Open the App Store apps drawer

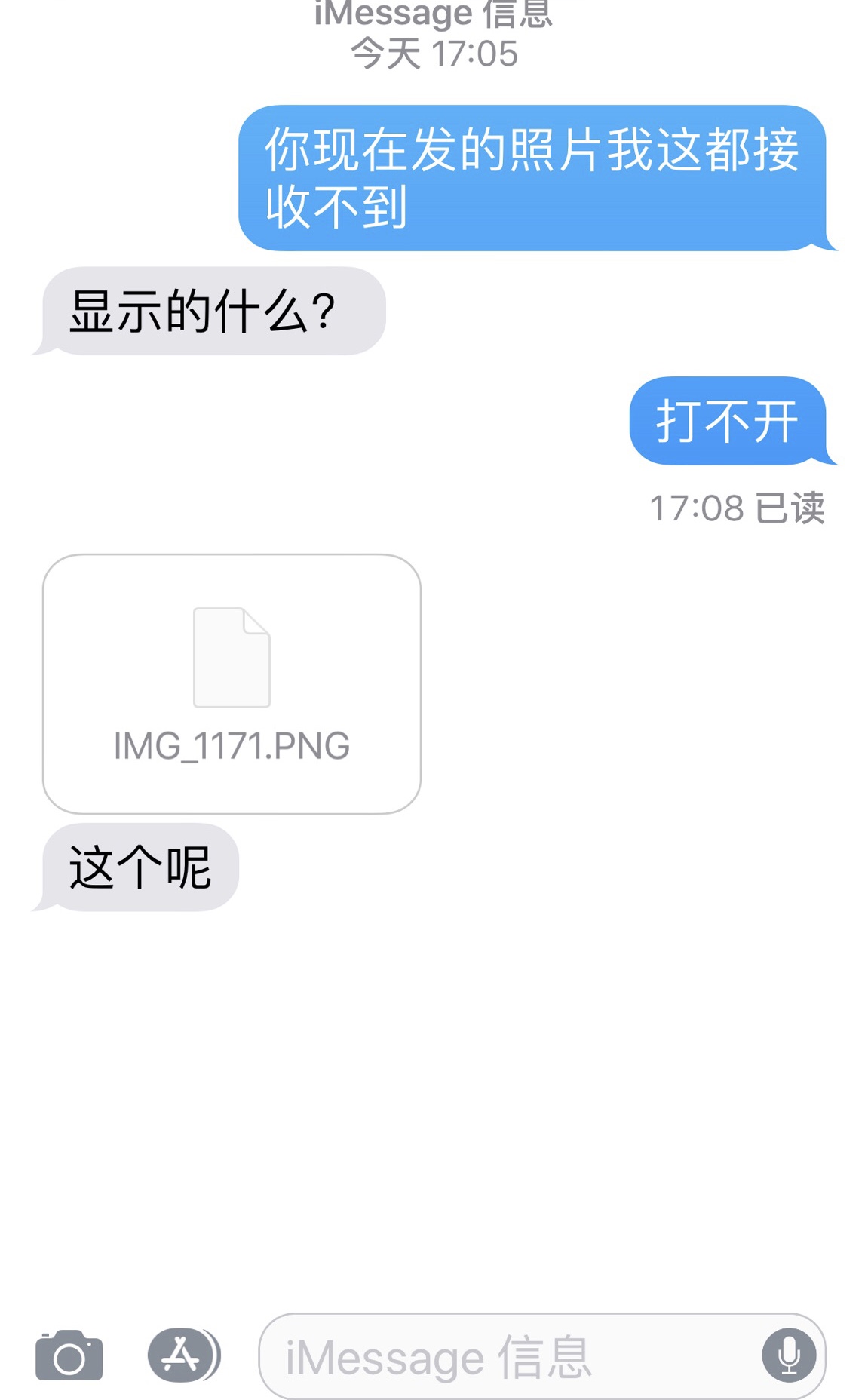point(182,1355)
